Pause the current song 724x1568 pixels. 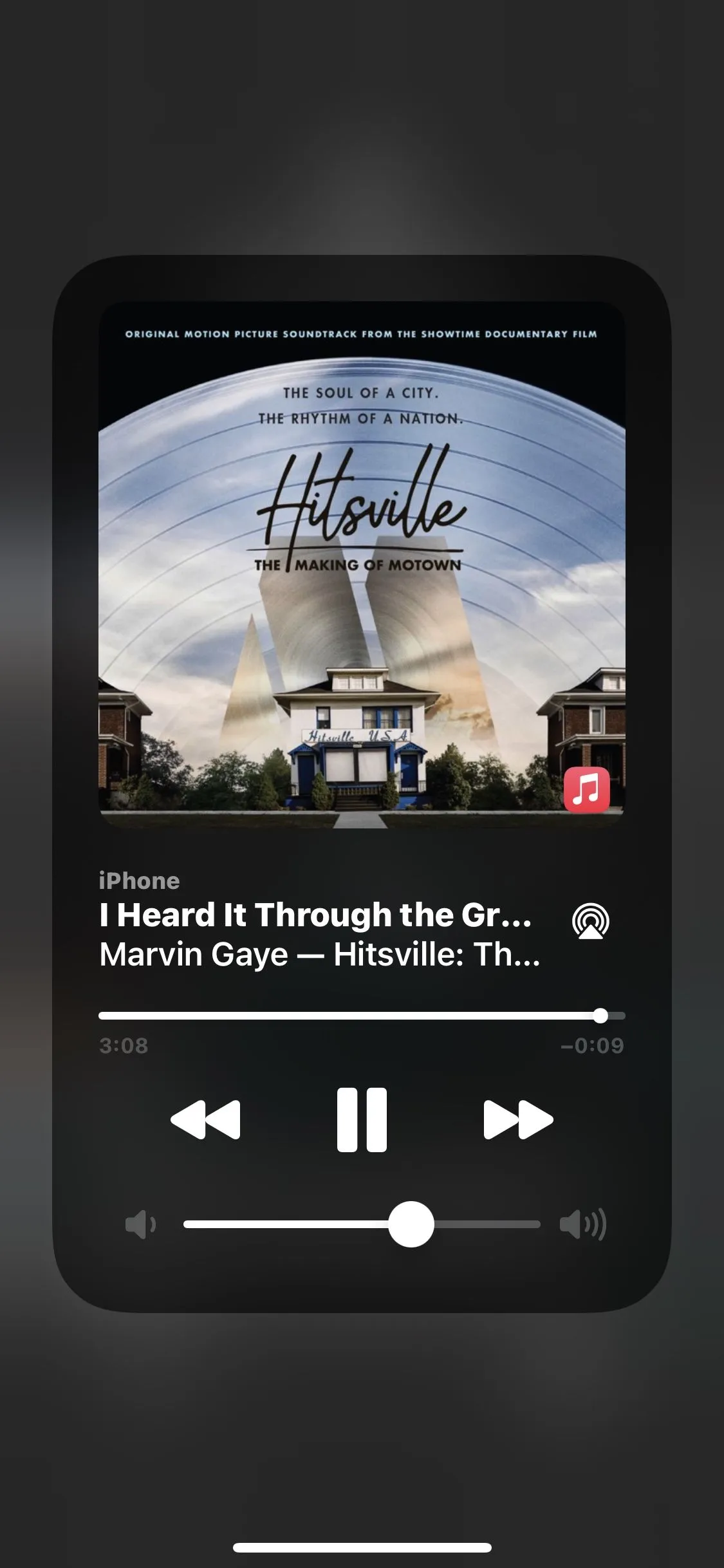point(362,1119)
